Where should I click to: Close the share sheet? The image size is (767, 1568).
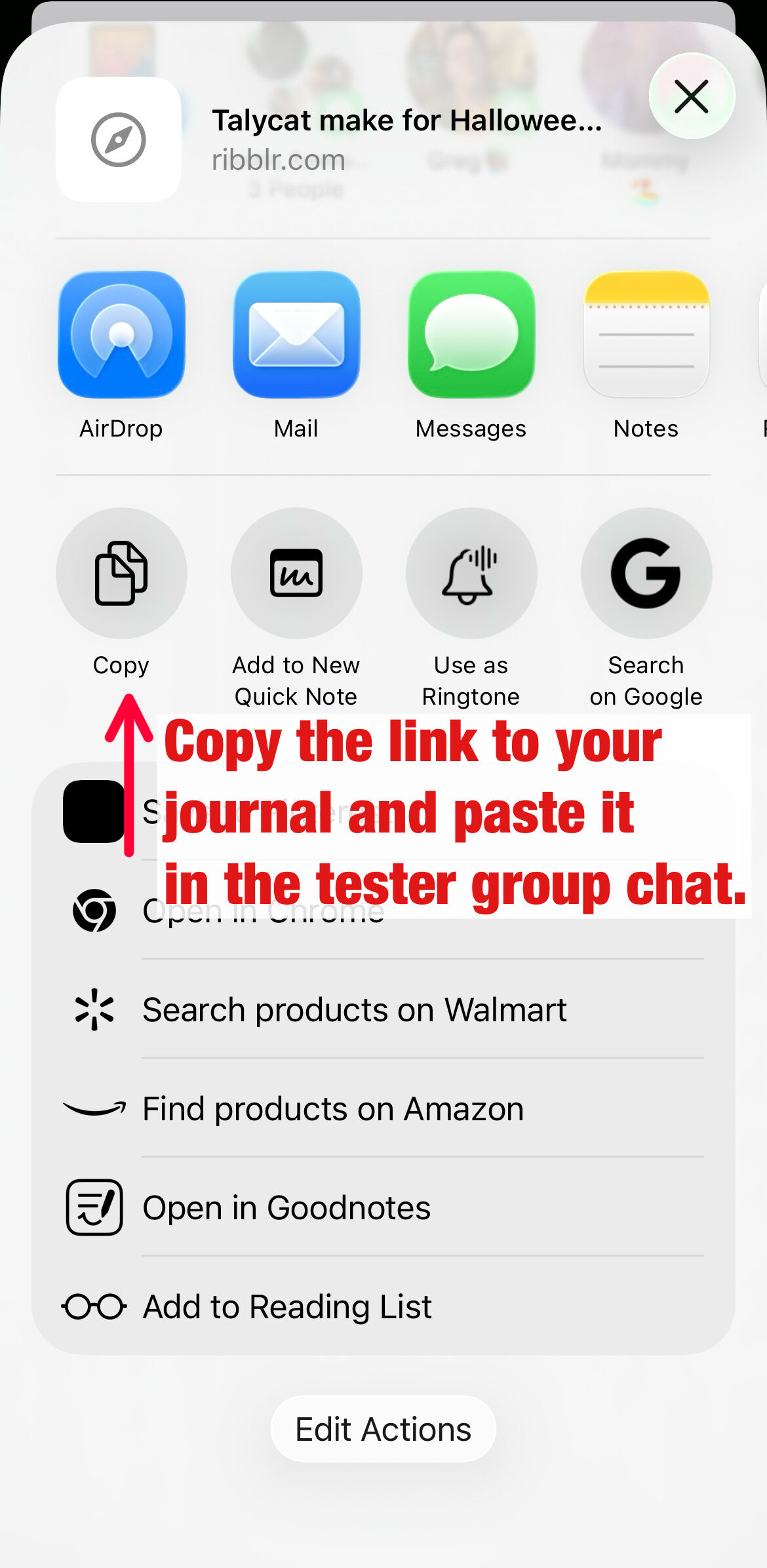pyautogui.click(x=692, y=96)
